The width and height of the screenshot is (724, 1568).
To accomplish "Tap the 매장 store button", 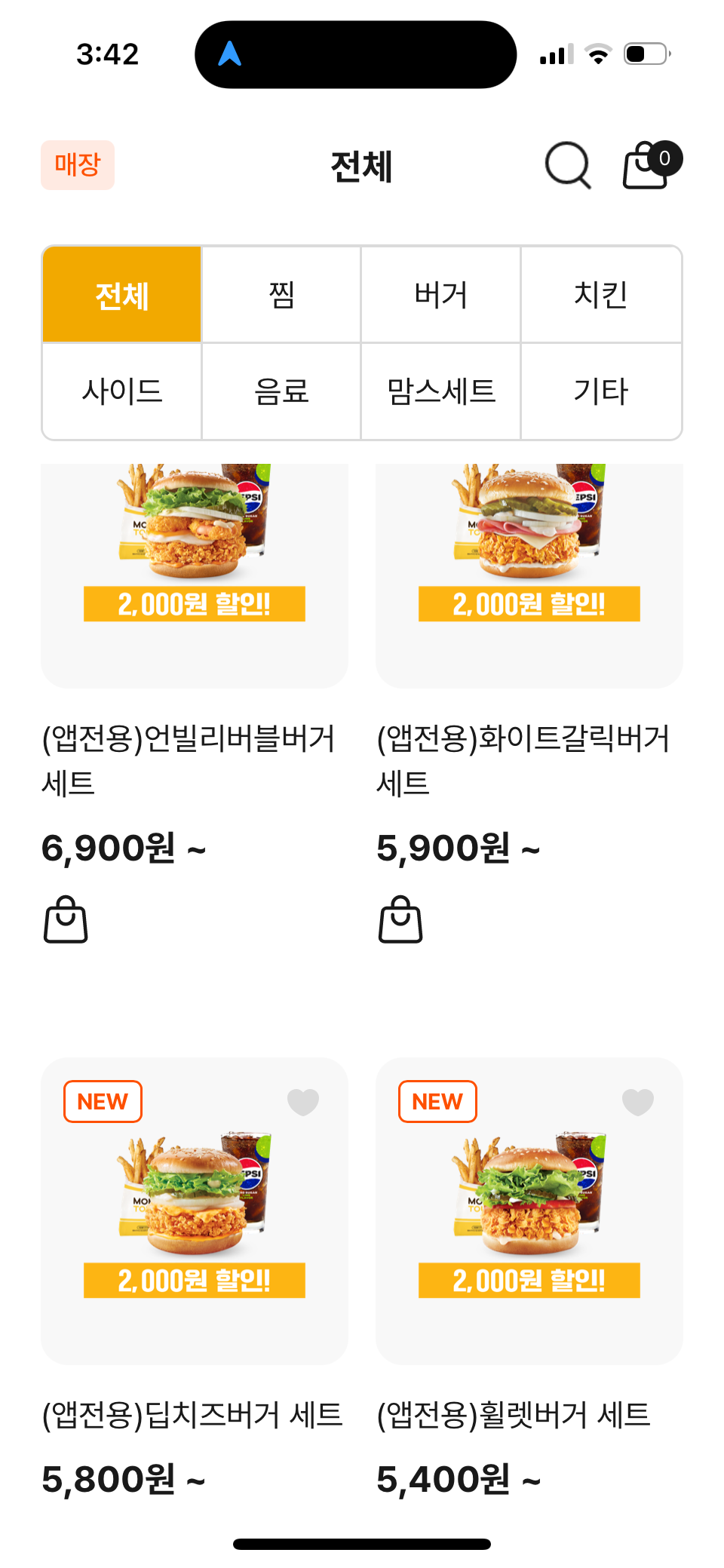I will pos(78,165).
